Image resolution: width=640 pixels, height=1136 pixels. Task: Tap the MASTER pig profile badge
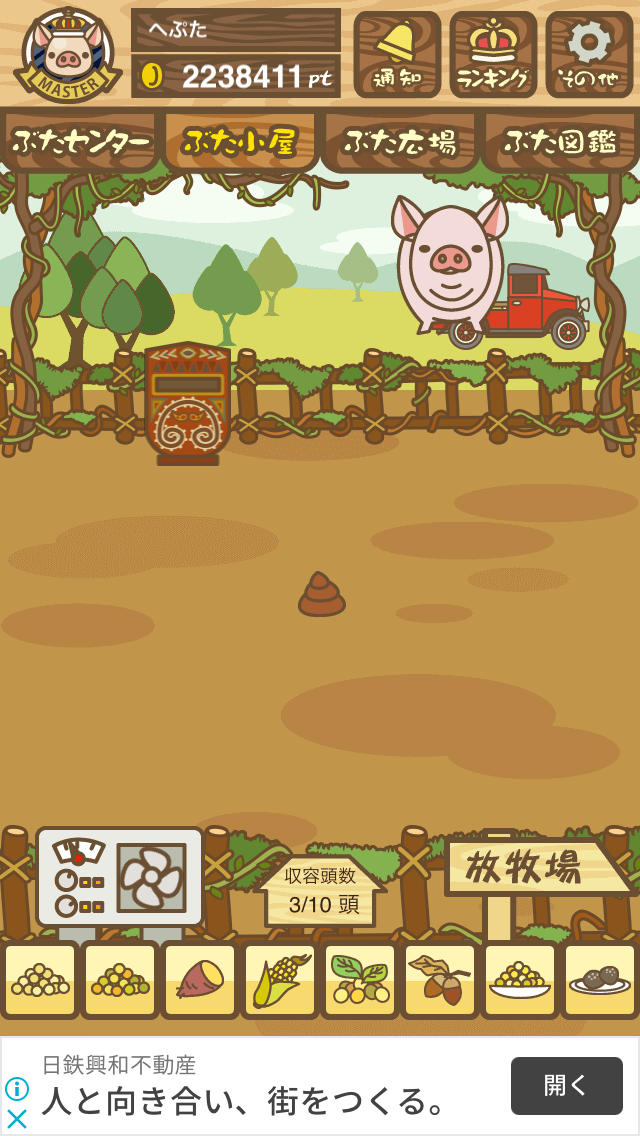click(67, 55)
